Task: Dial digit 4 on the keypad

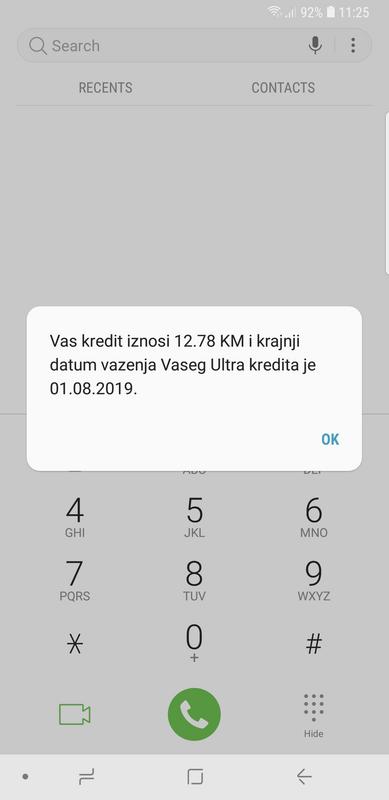Action: coord(75,517)
